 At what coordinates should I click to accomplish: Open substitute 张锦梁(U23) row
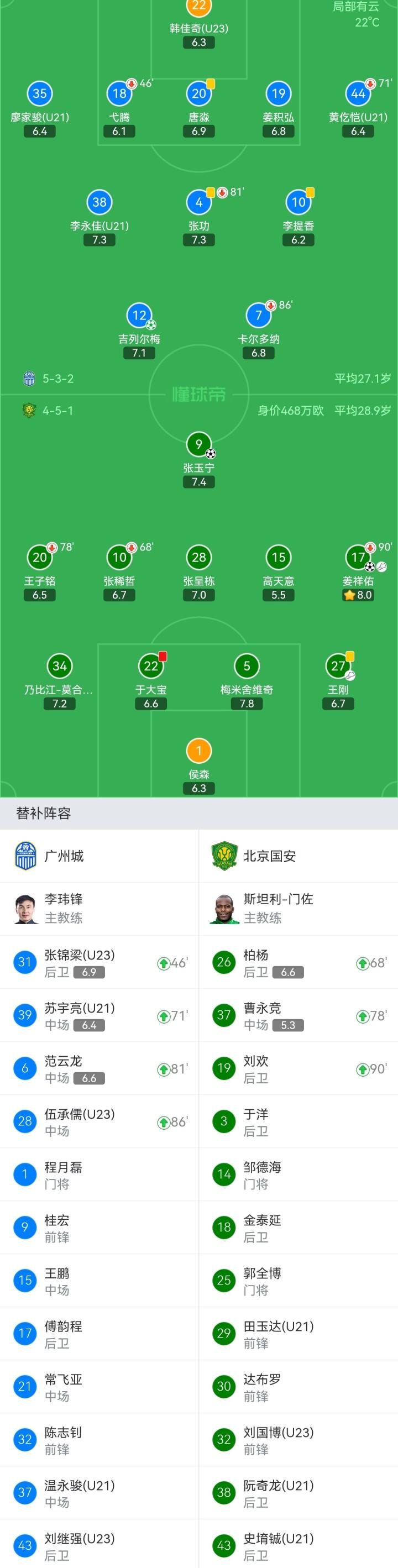(99, 962)
